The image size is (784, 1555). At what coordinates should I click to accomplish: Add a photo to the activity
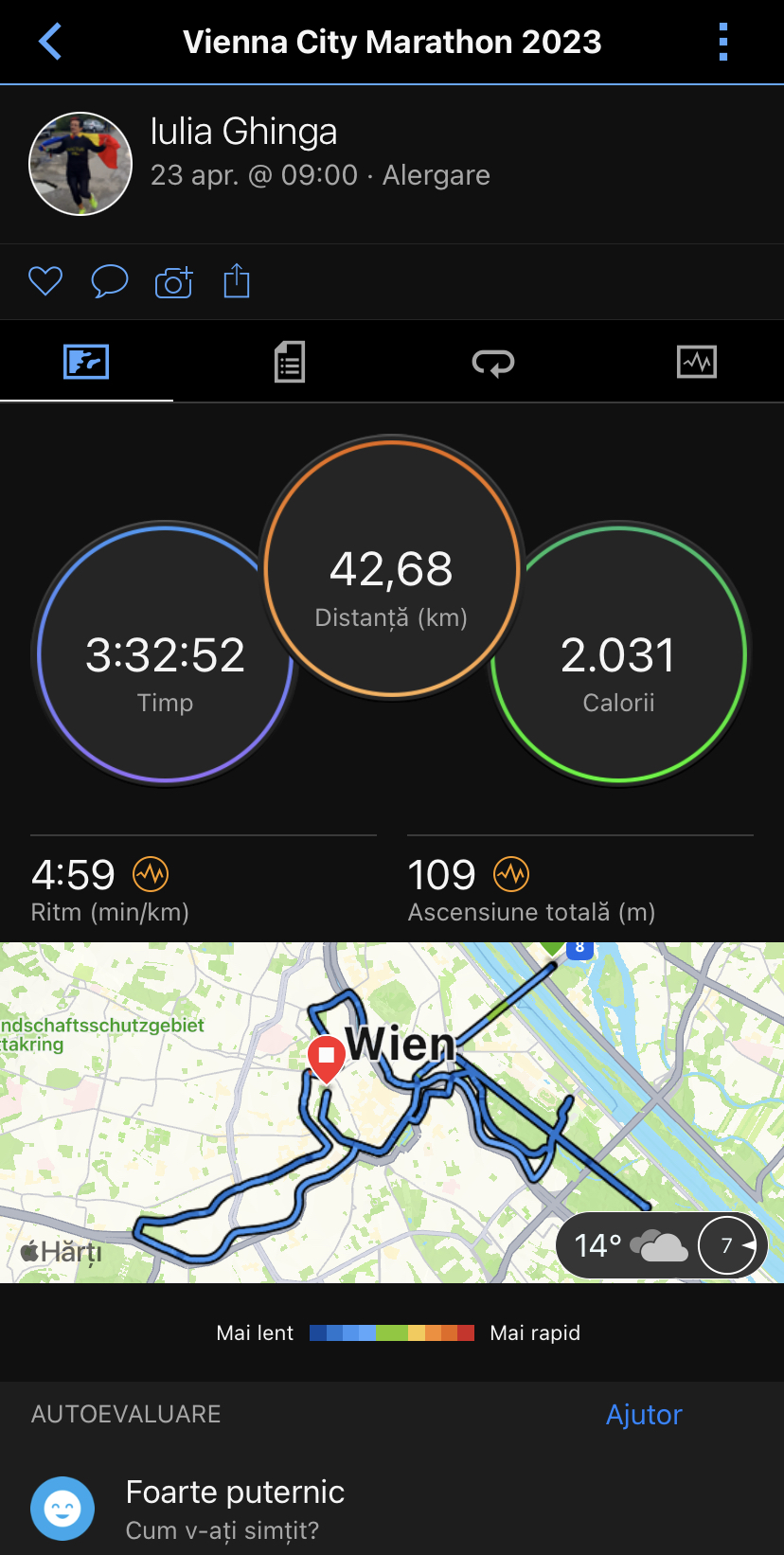click(x=173, y=281)
